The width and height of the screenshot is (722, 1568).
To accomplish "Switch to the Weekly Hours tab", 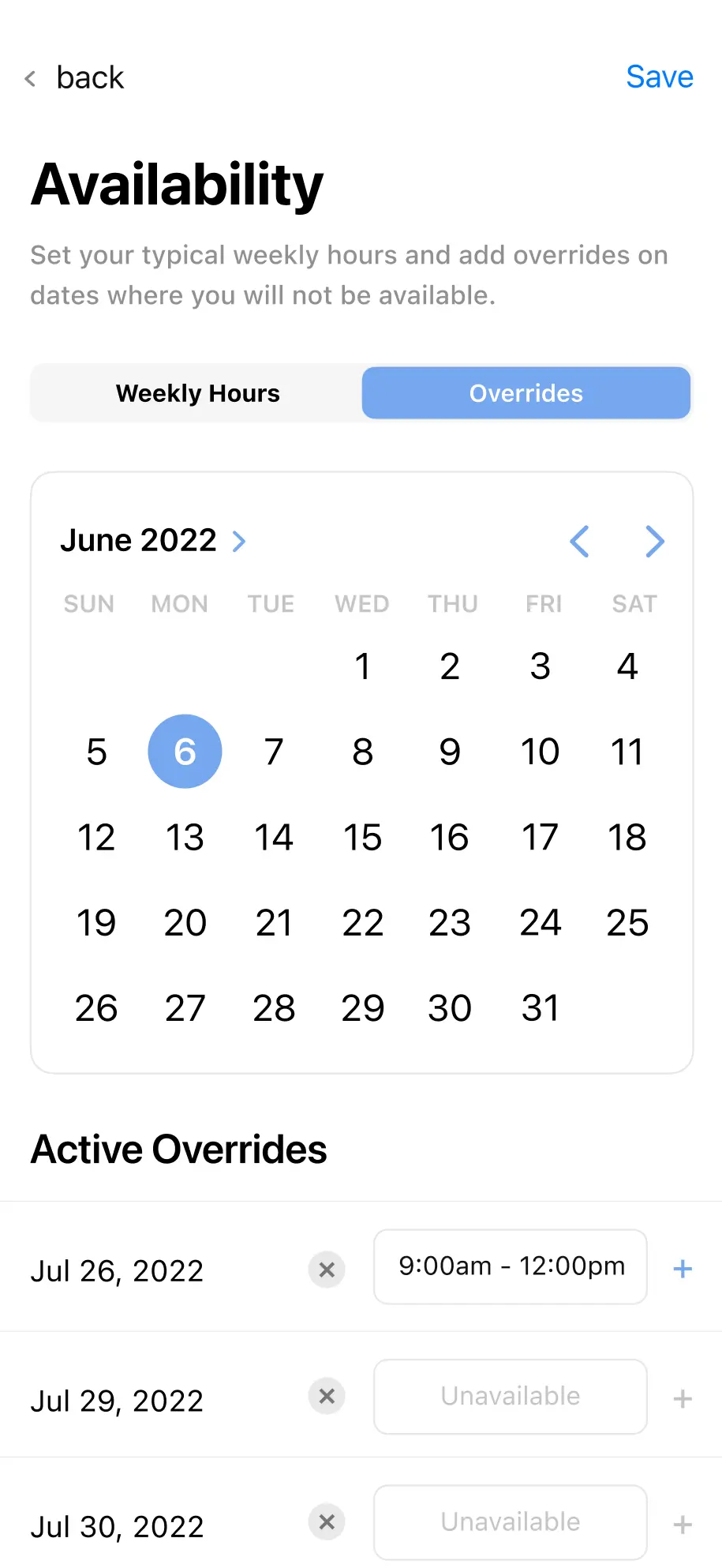I will [x=197, y=393].
